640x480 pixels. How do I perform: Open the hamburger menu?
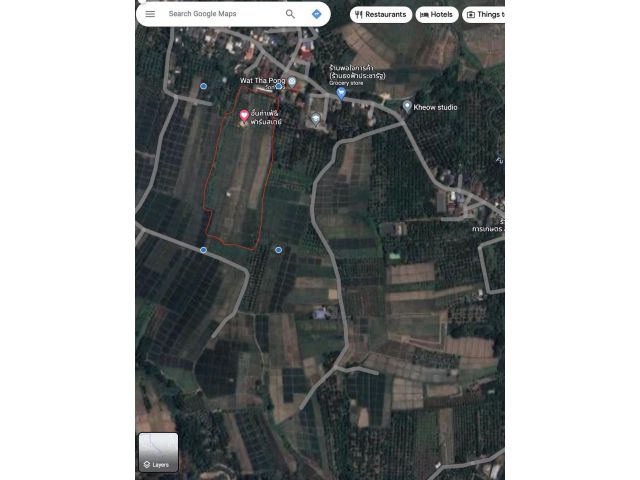pyautogui.click(x=150, y=14)
